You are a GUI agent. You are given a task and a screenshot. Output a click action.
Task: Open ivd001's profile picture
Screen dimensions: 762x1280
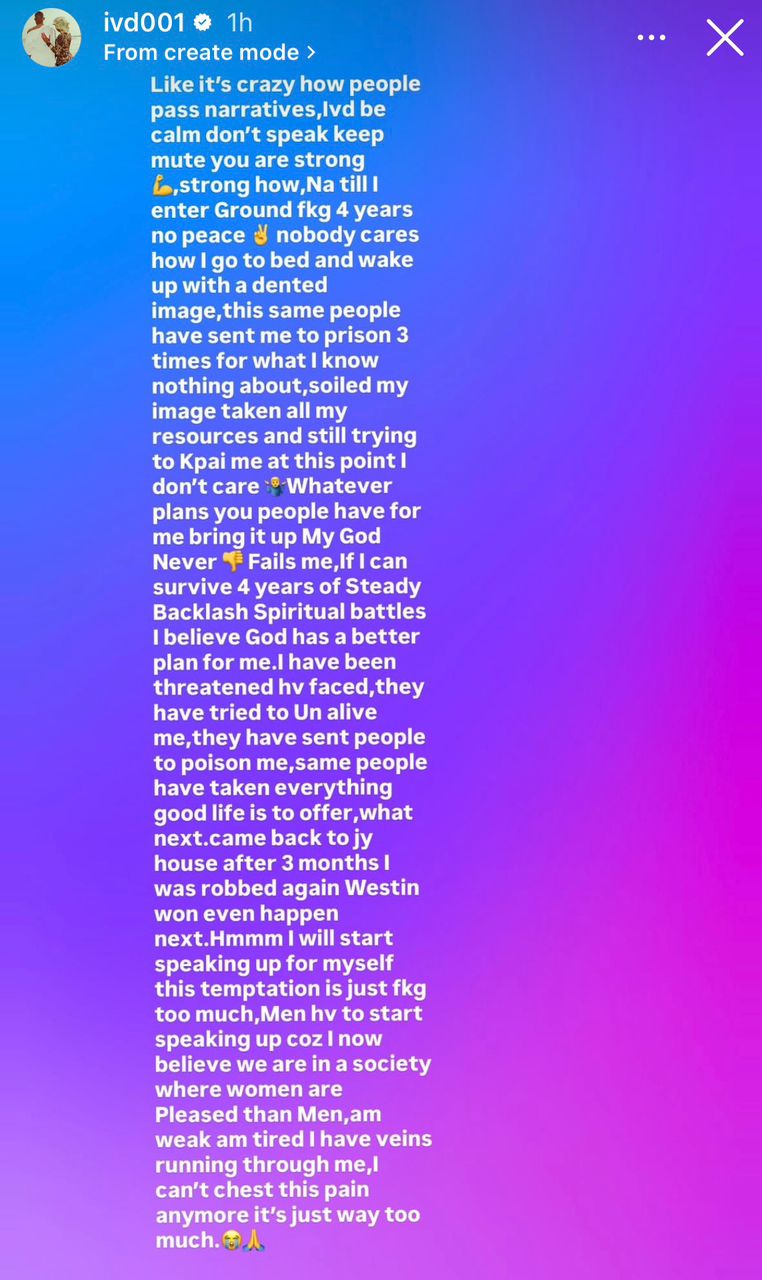point(51,37)
